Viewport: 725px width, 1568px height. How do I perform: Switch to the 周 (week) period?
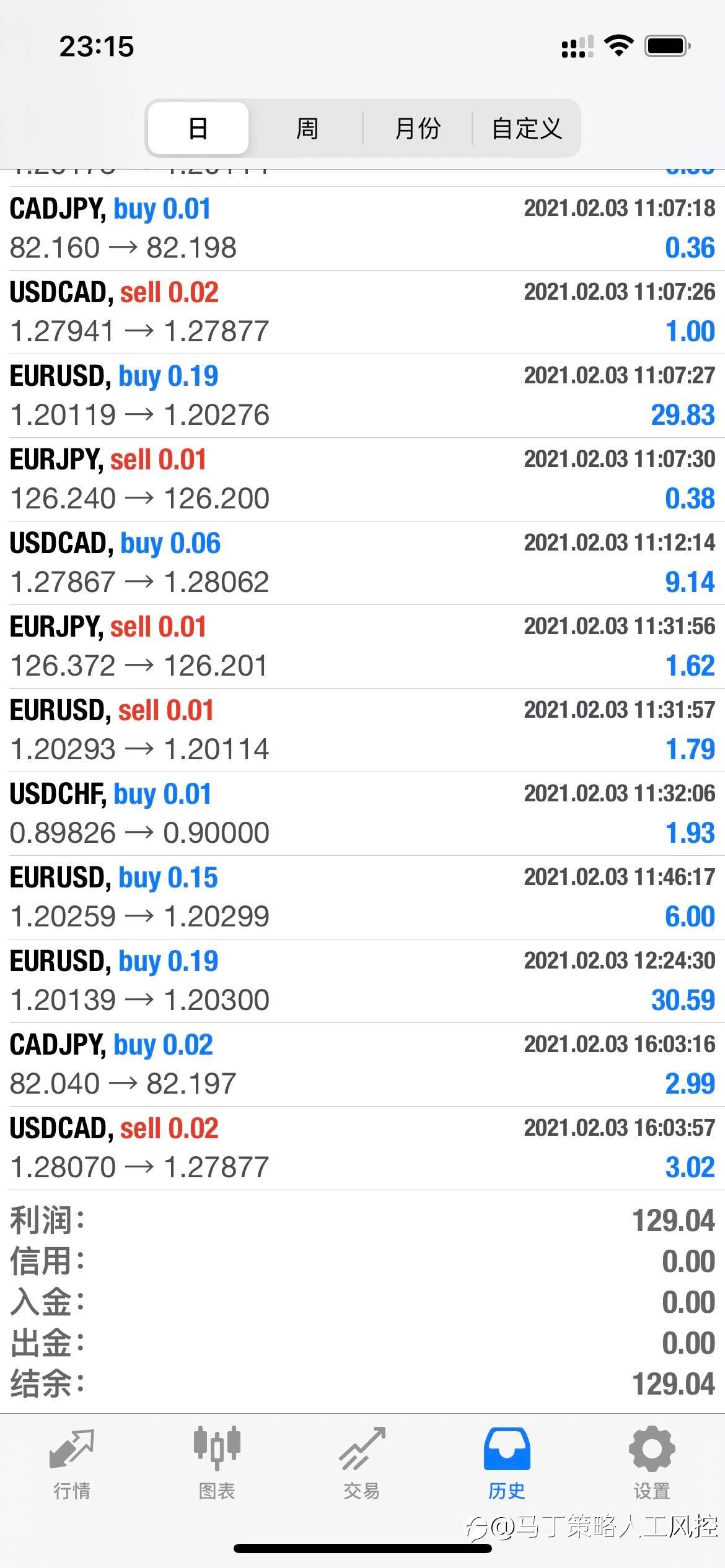(307, 128)
